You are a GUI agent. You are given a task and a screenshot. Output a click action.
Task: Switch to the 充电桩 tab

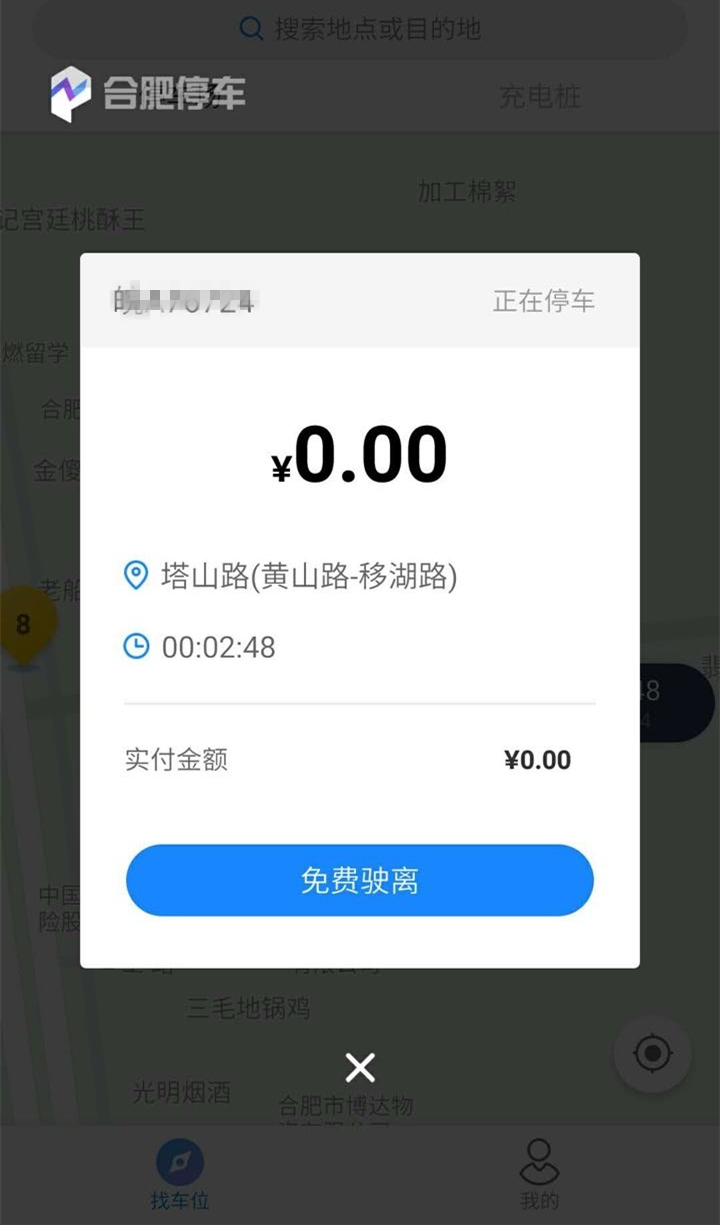[x=540, y=96]
